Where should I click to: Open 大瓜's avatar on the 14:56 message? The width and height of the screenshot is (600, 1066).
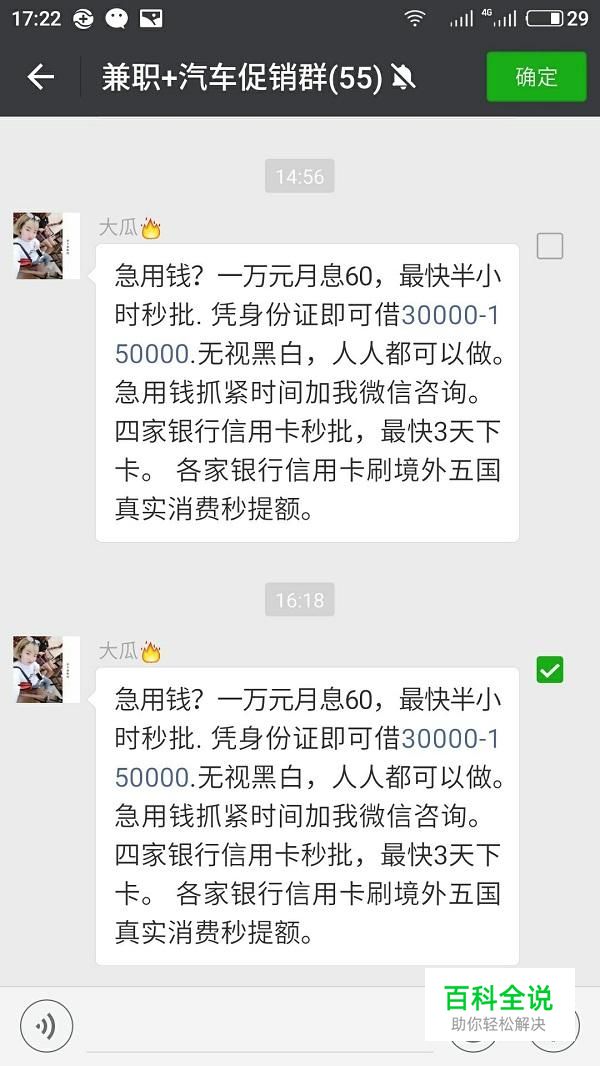point(46,245)
